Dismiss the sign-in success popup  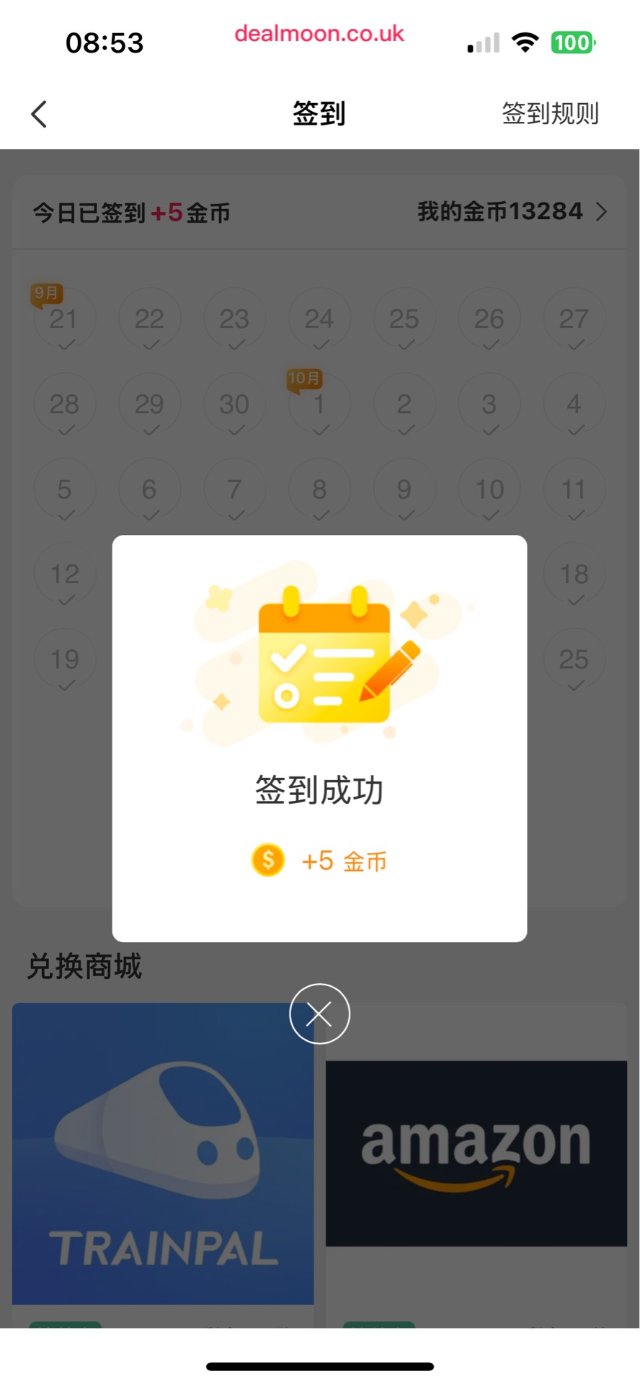tap(319, 1015)
